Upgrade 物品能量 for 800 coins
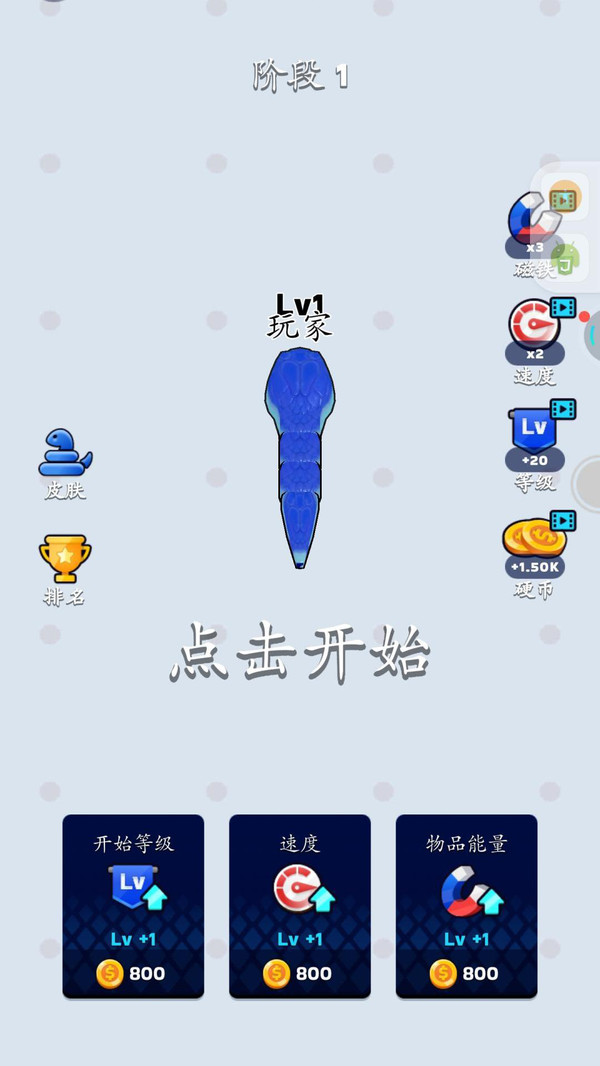Screen dimensions: 600x1066 pos(466,906)
